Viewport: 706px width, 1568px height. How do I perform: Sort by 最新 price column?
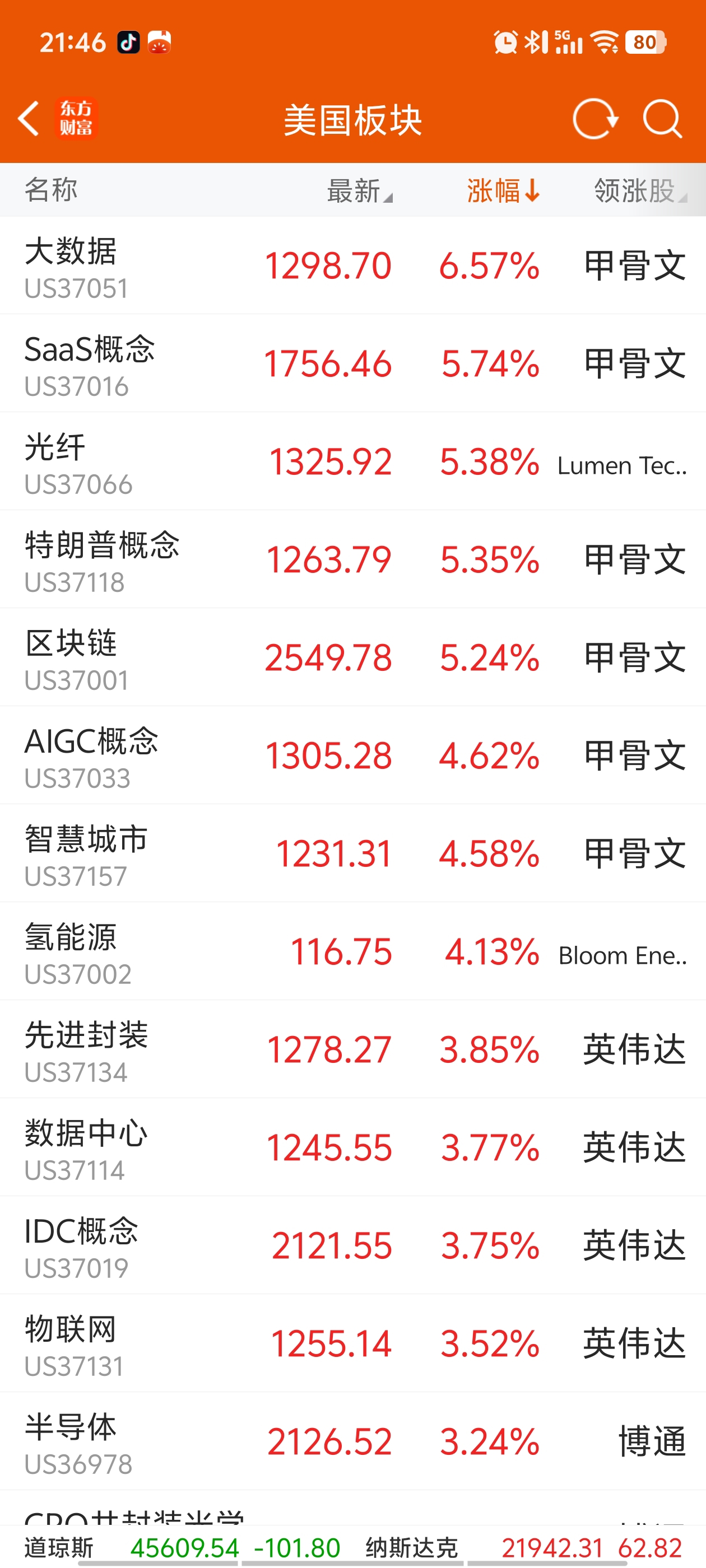pyautogui.click(x=359, y=190)
